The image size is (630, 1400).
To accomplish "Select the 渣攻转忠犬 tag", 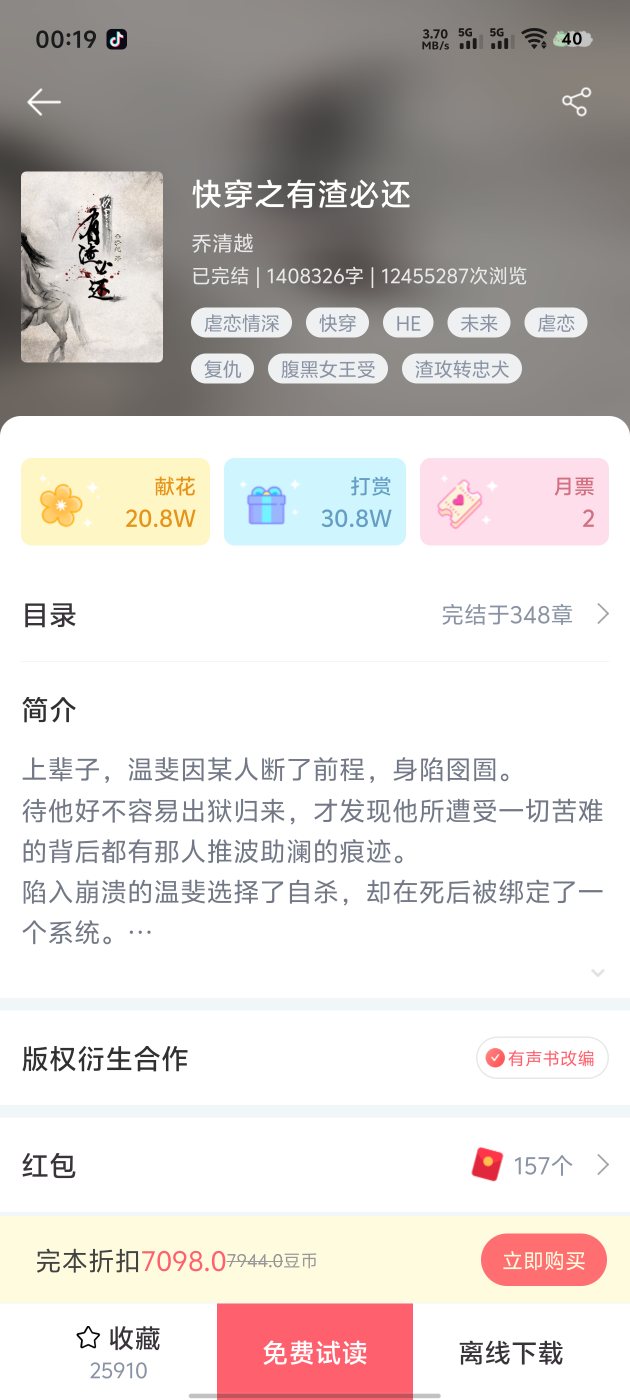I will click(461, 369).
